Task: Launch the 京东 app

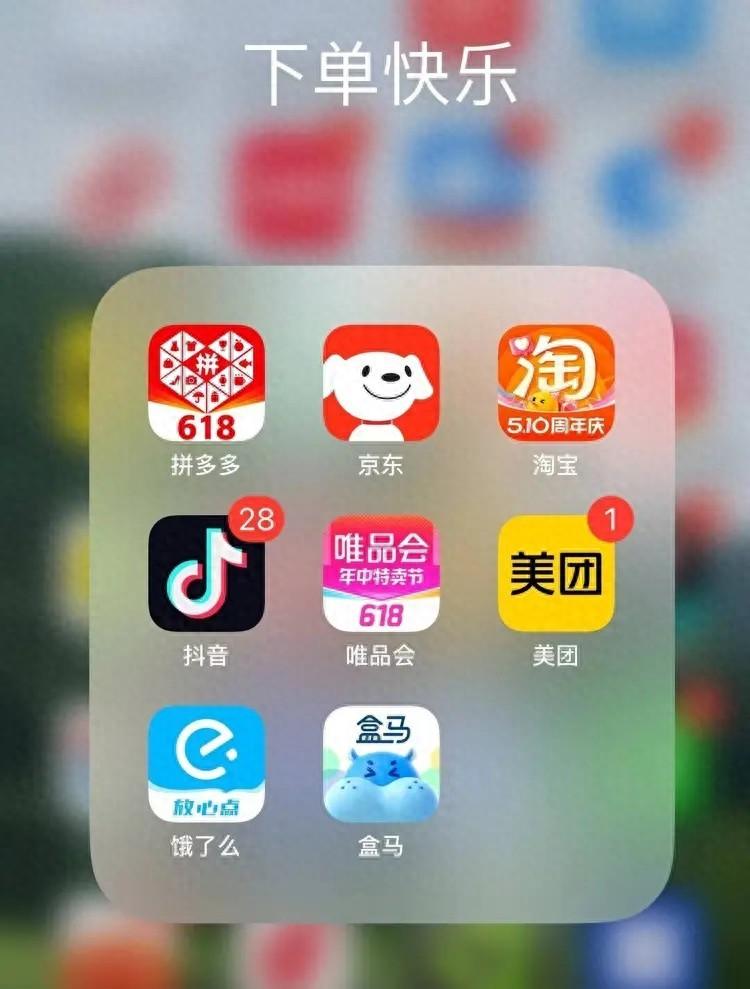Action: point(381,383)
